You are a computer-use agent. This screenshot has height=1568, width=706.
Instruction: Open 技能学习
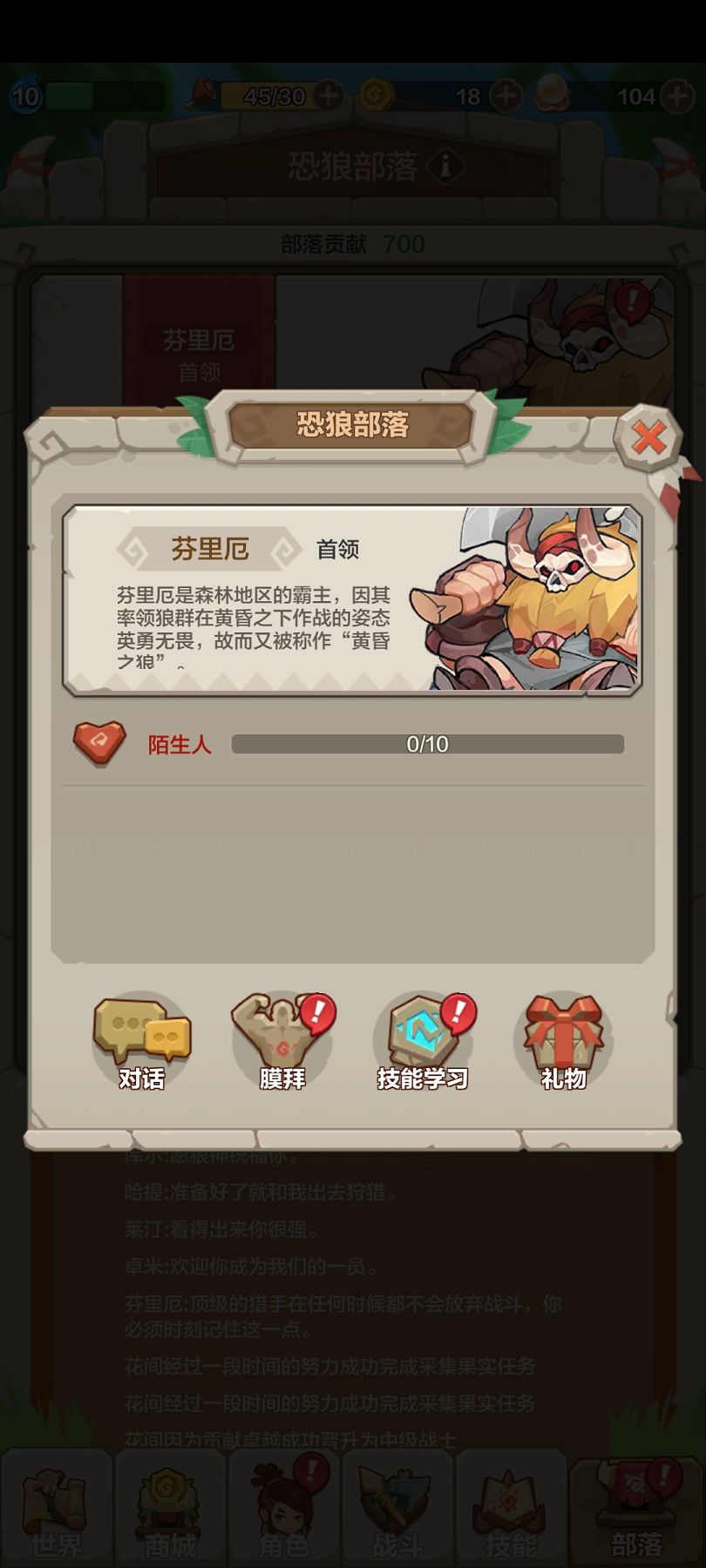[x=423, y=1042]
